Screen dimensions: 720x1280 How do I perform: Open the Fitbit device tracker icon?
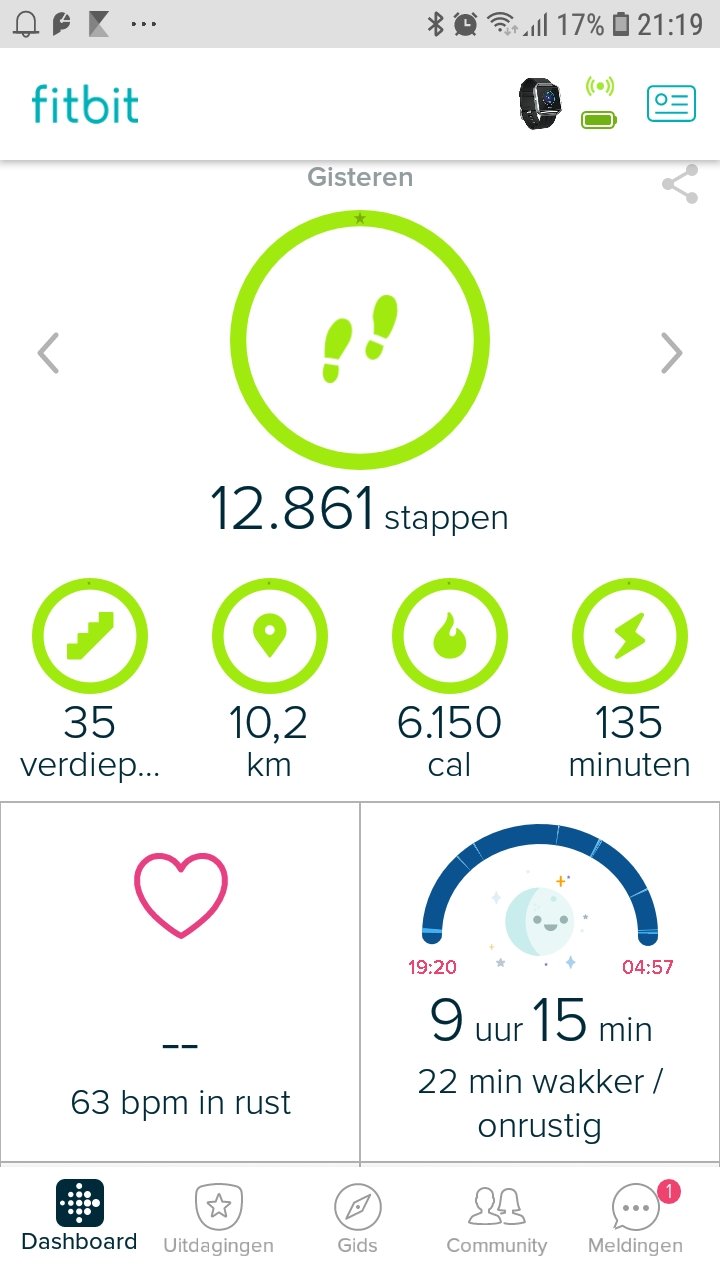(541, 104)
